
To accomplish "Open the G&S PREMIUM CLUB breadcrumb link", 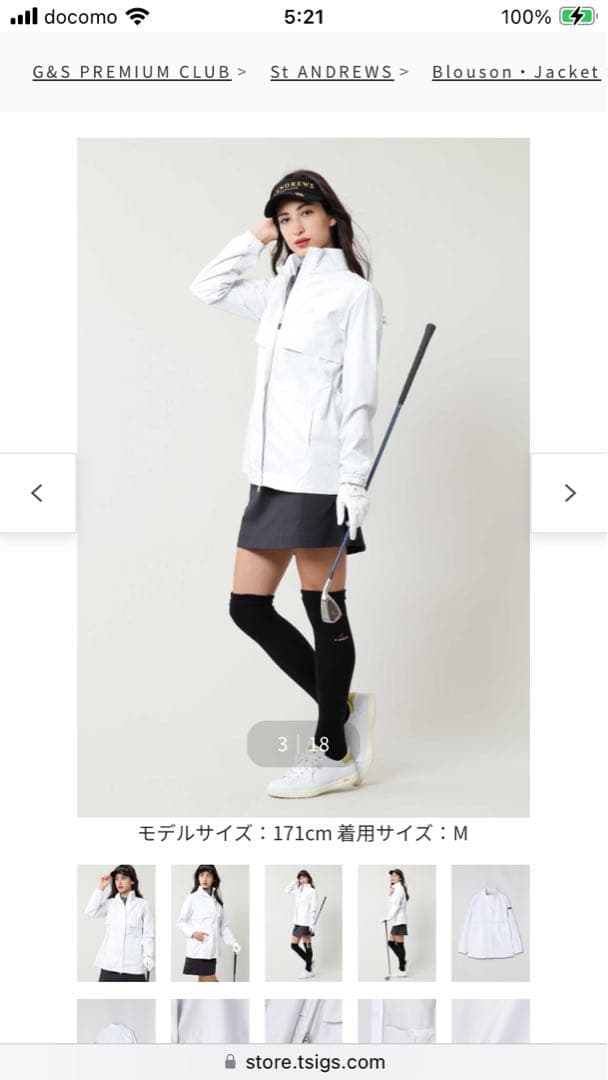I will tap(131, 72).
